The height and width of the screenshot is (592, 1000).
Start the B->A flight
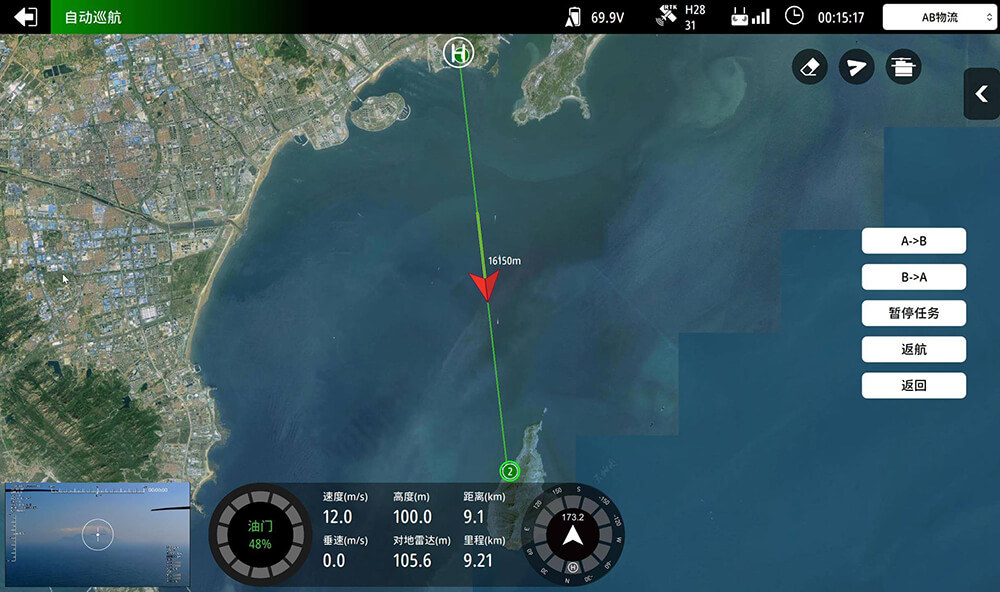coord(913,277)
